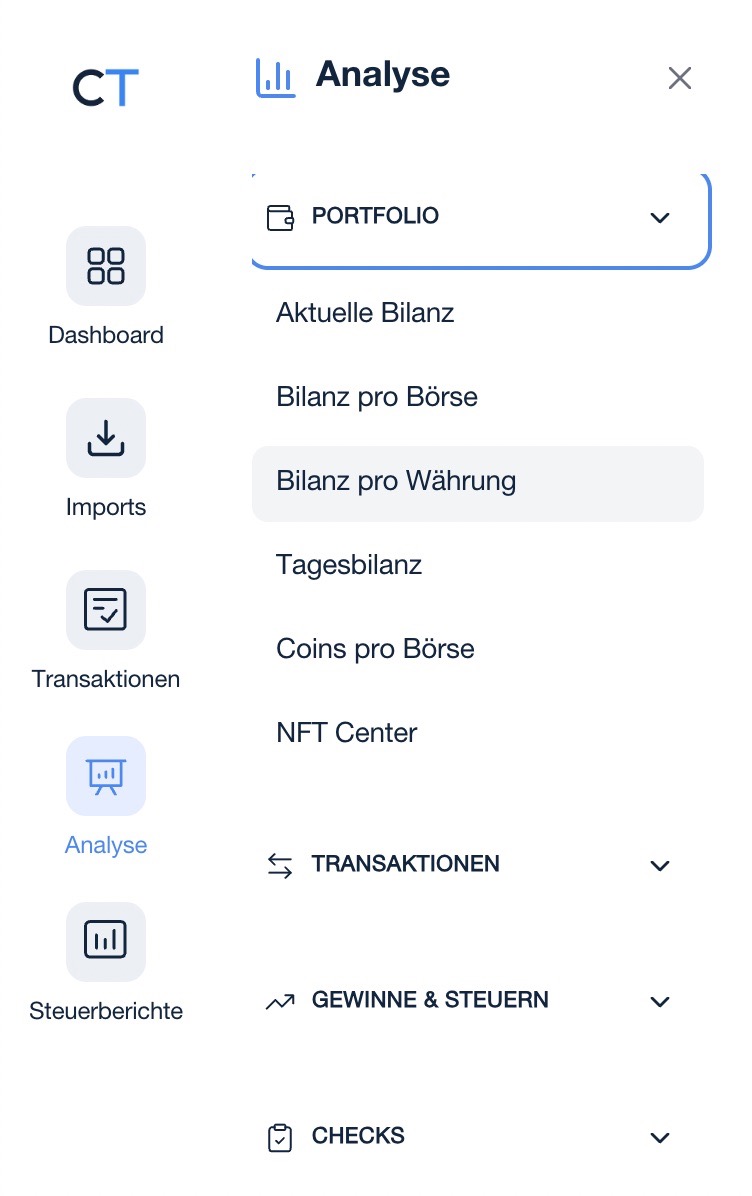Select the Analyse sidebar item
The width and height of the screenshot is (752, 1196).
(106, 777)
